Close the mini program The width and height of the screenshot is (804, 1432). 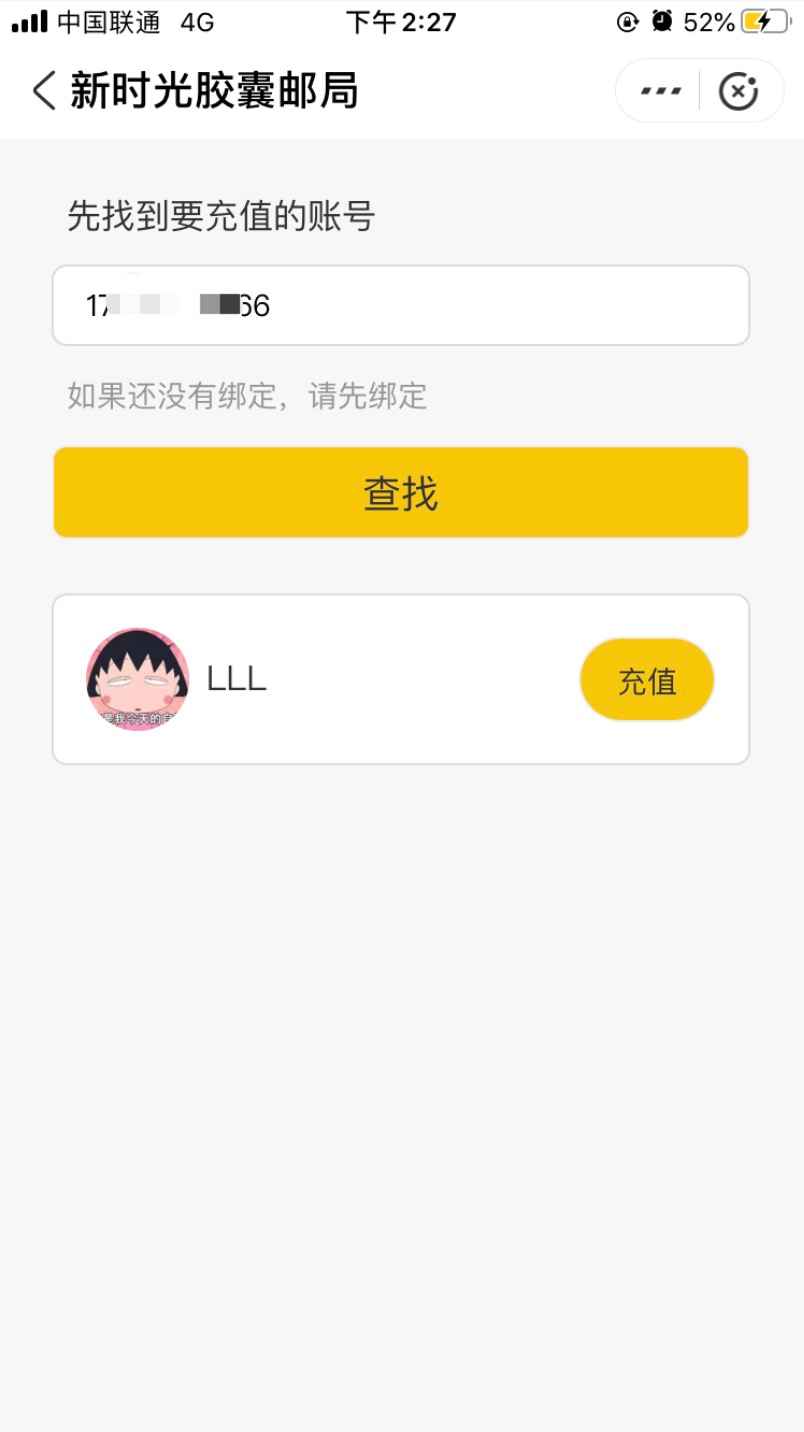(x=739, y=91)
